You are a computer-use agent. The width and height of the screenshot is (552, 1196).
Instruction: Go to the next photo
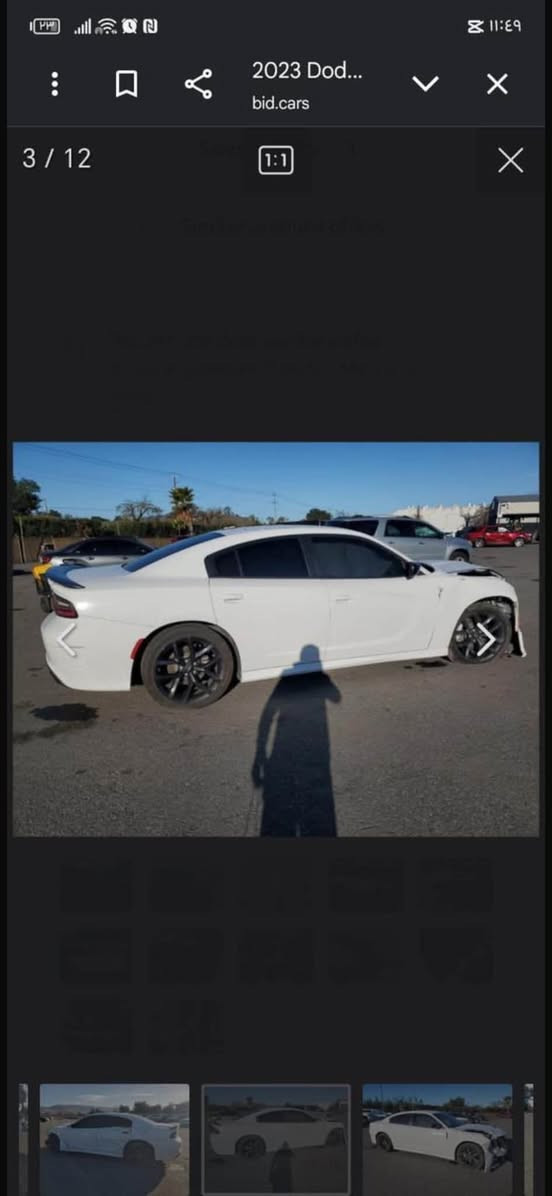tap(486, 639)
